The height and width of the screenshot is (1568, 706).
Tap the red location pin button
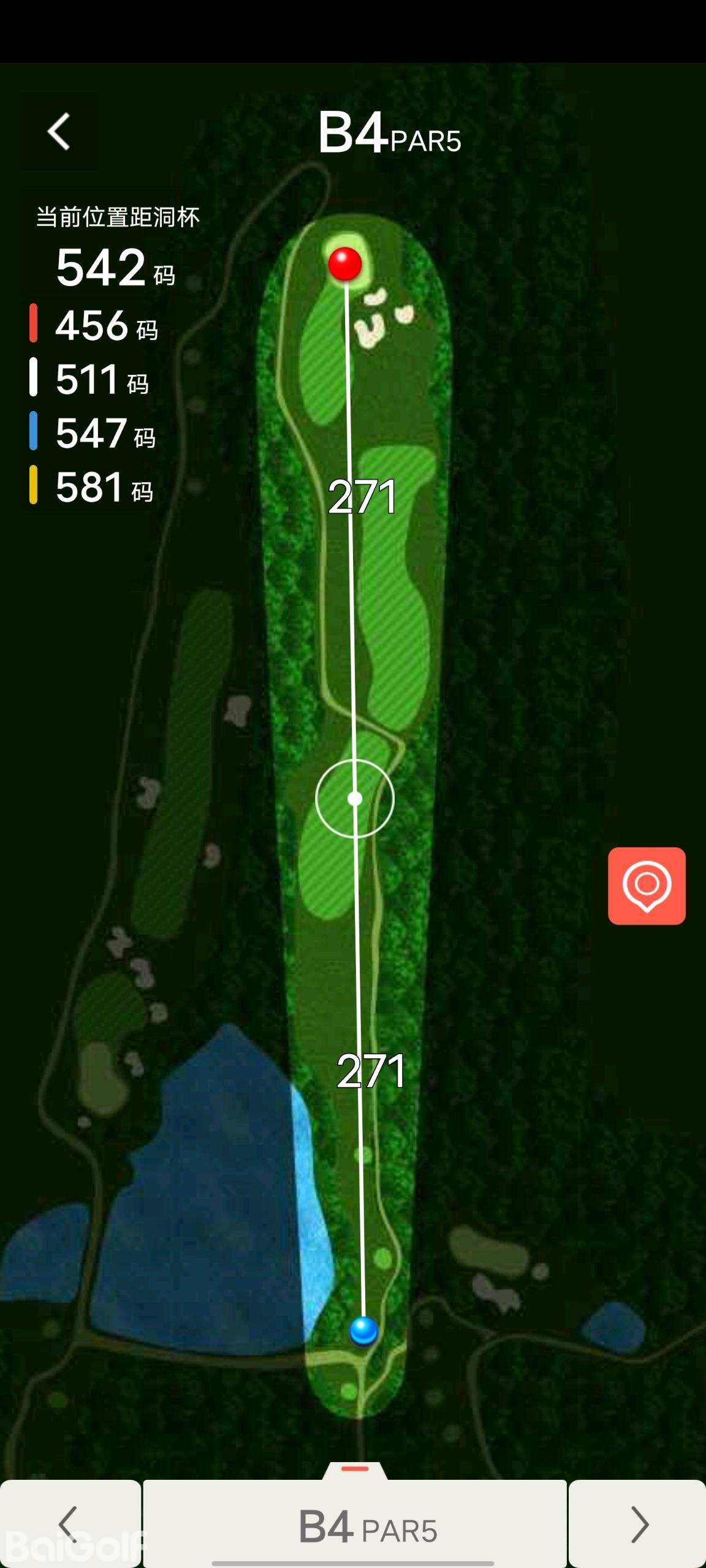pos(647,886)
